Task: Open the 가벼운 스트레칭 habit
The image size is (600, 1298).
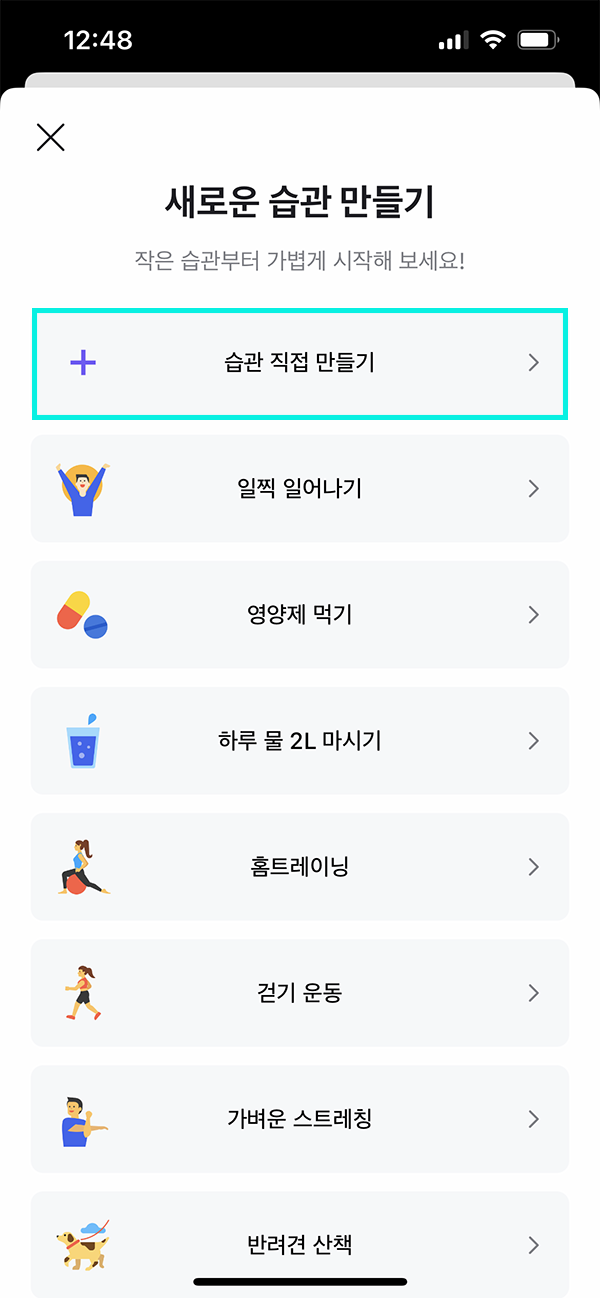Action: pos(300,1119)
